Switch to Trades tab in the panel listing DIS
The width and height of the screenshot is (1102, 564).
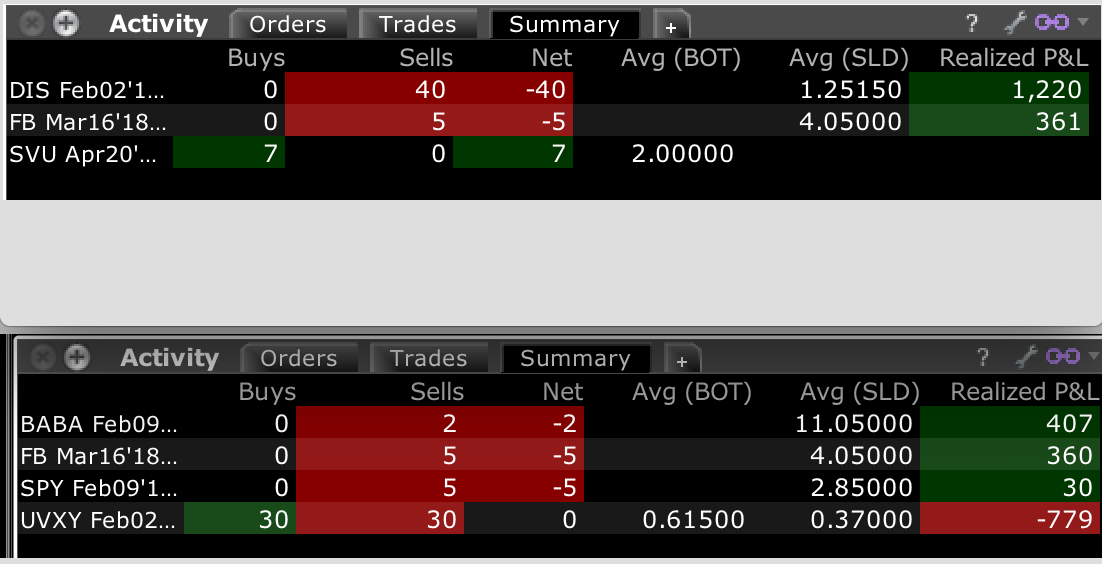tap(417, 25)
